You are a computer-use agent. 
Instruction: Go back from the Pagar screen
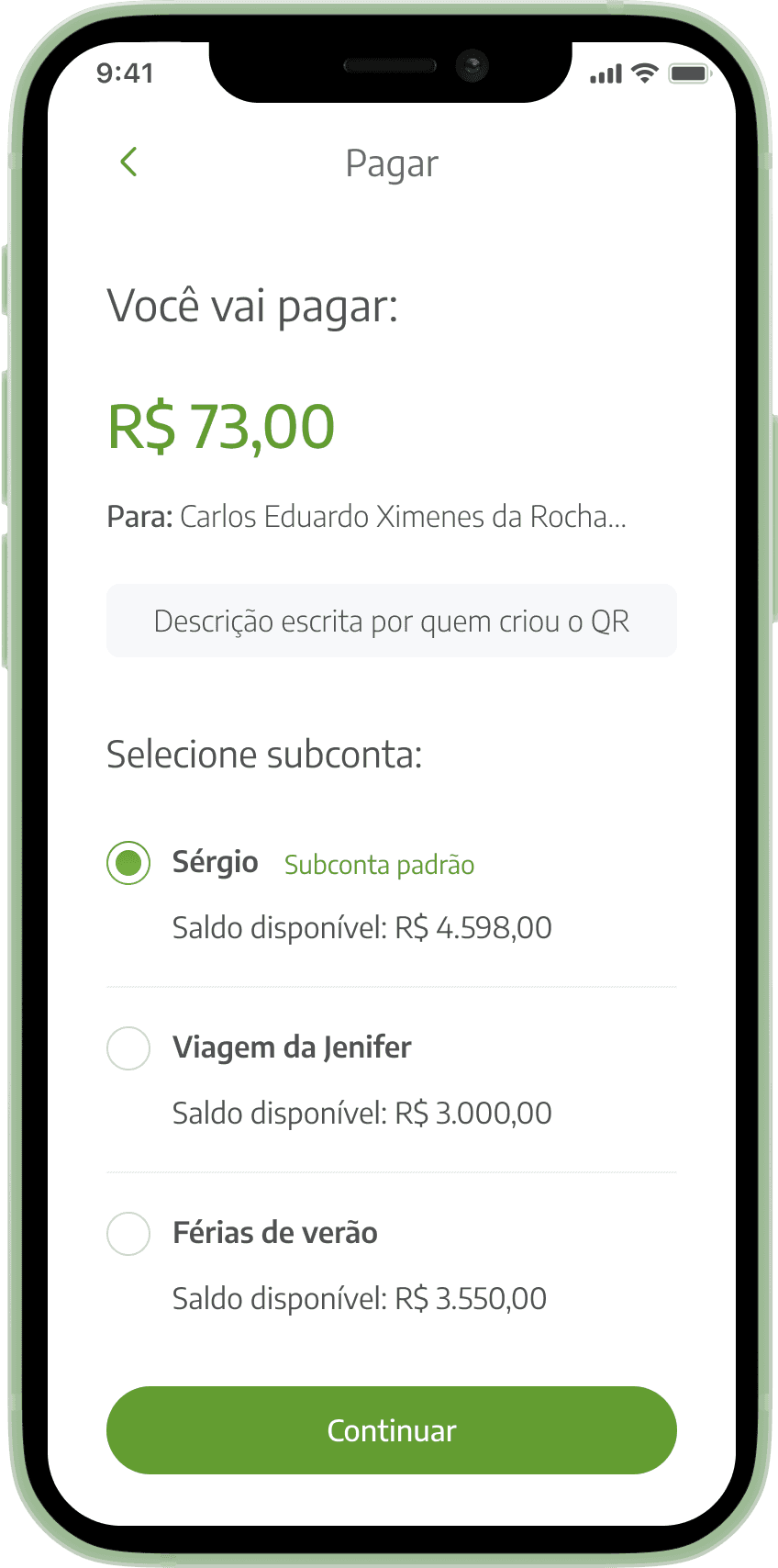[128, 162]
